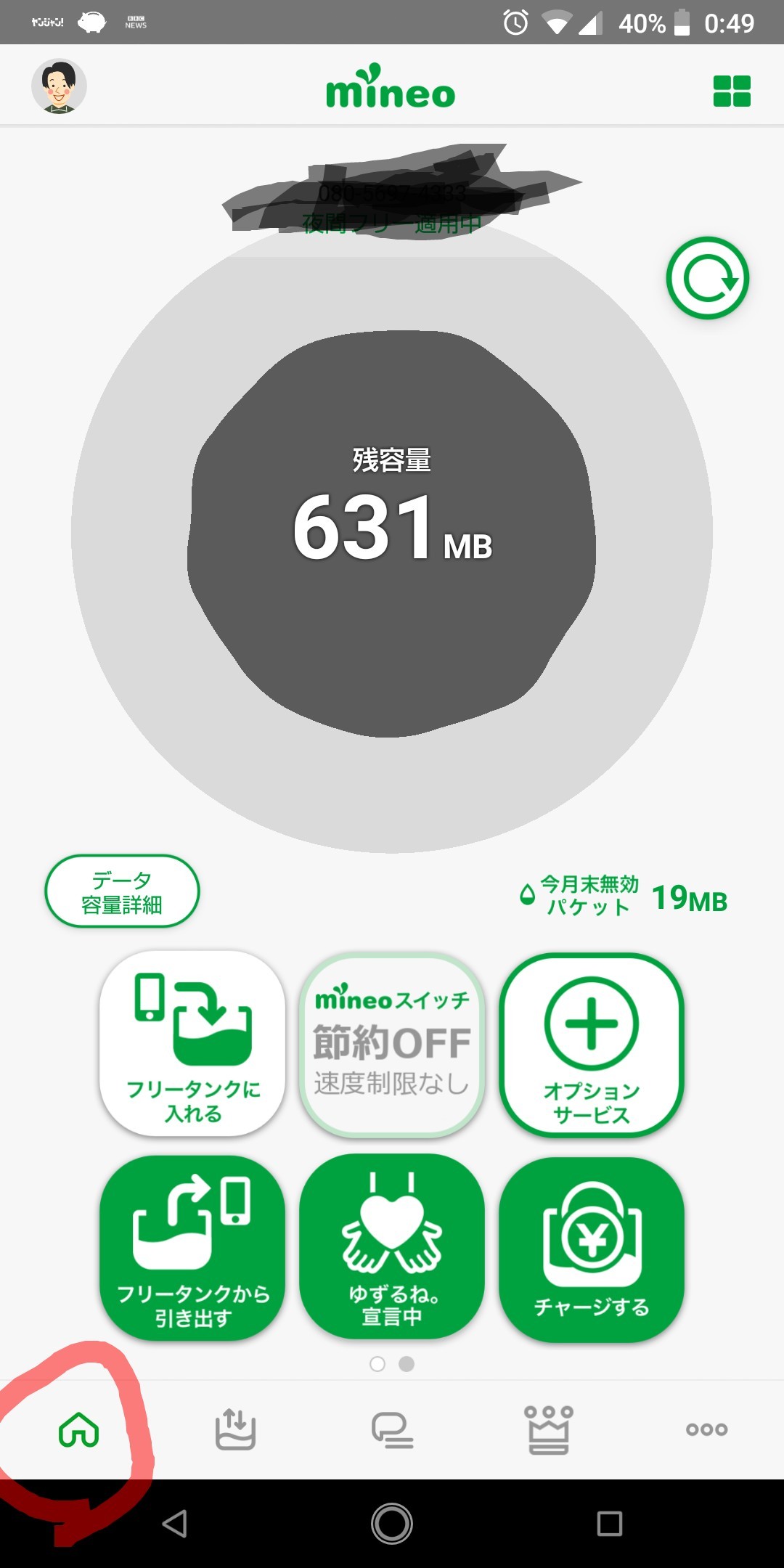
Task: Open recent apps with square button
Action: [609, 1523]
